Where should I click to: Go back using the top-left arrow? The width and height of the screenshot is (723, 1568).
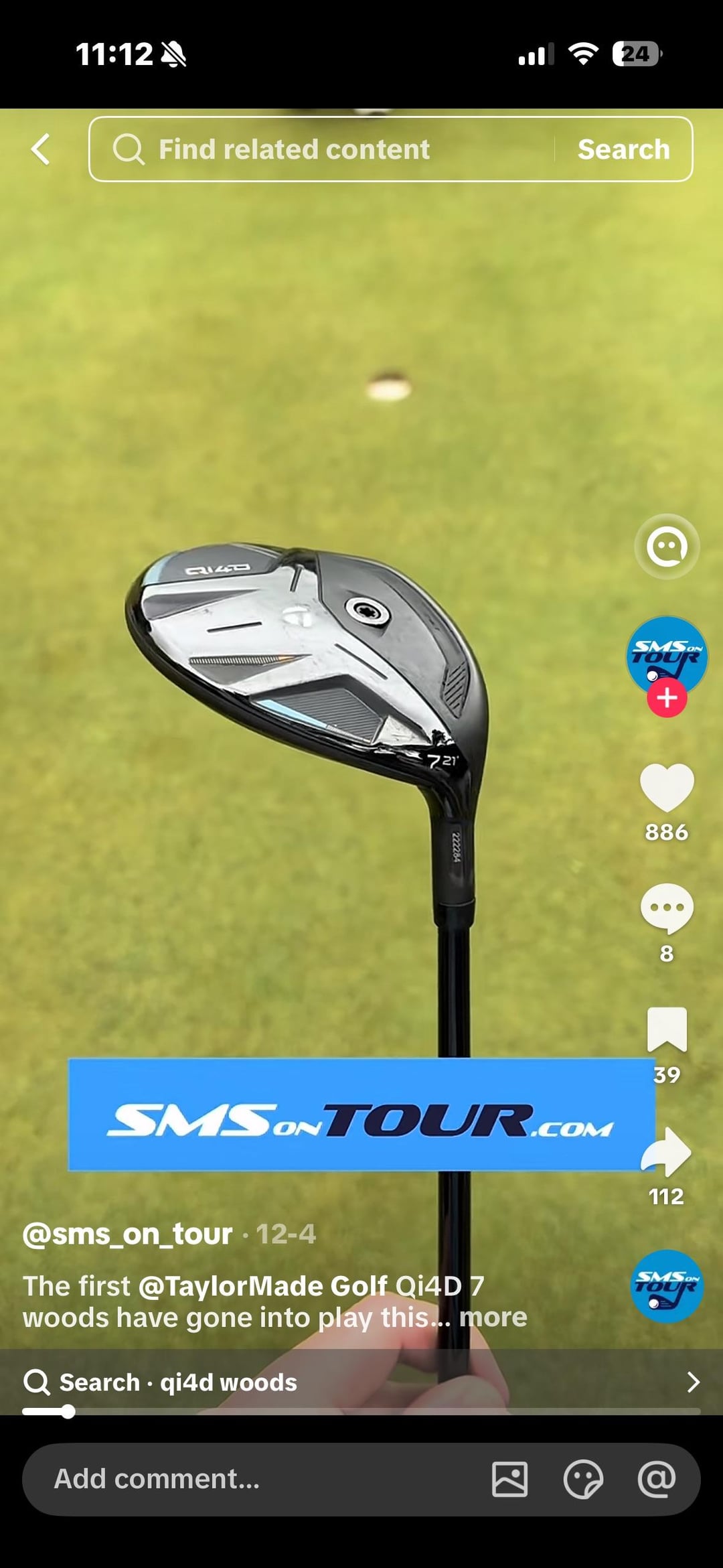point(41,149)
